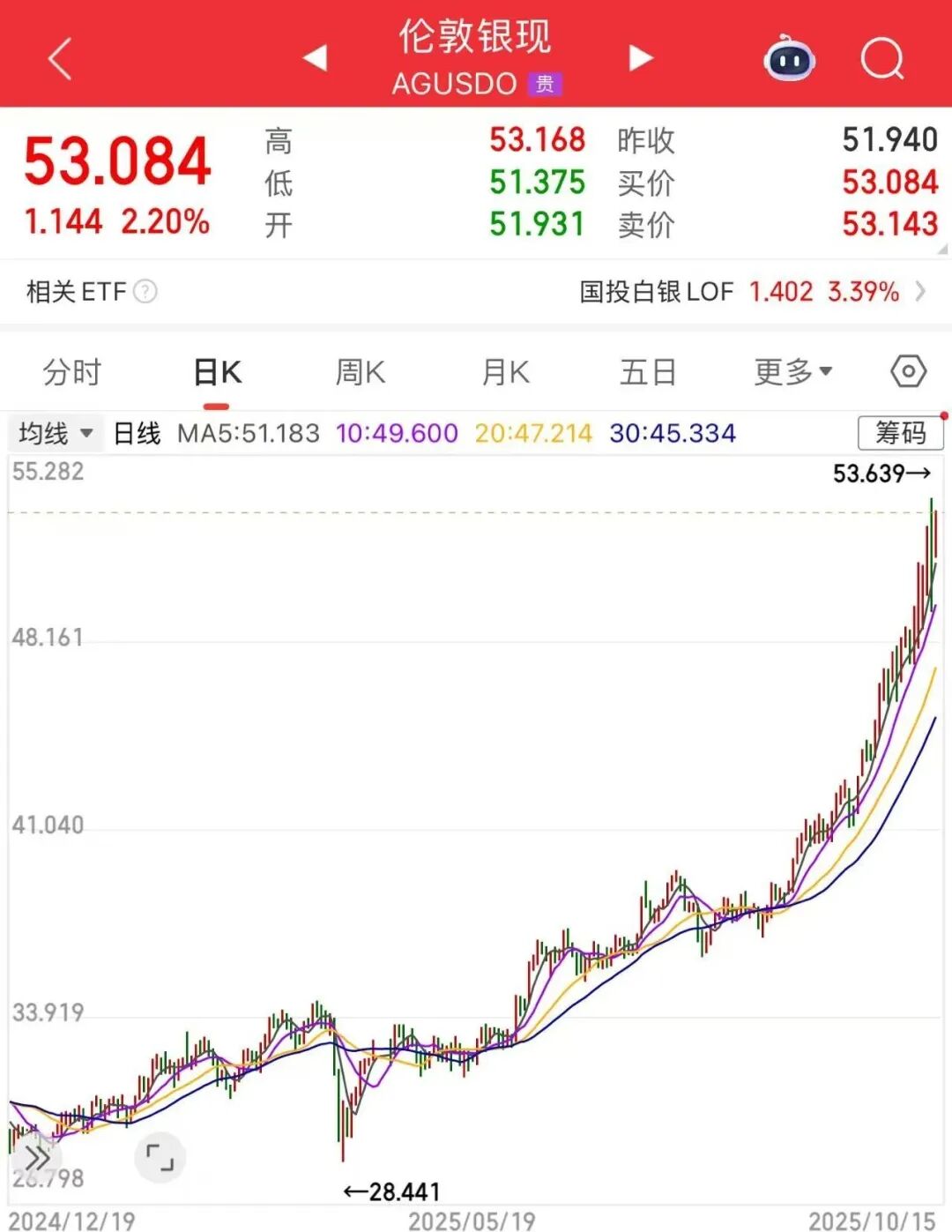Switch to the 月K chart tab
This screenshot has height=1232, width=952.
pyautogui.click(x=505, y=372)
